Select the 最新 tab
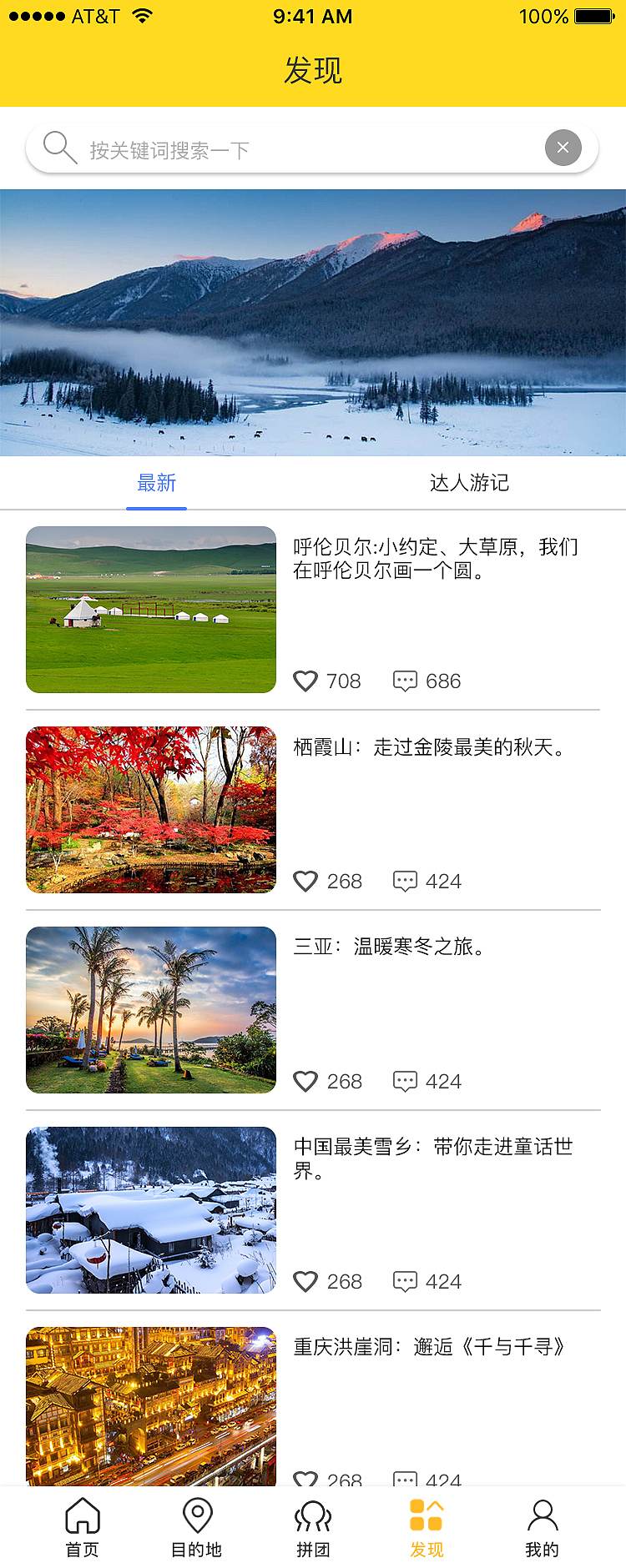This screenshot has width=626, height=1568. (x=156, y=483)
